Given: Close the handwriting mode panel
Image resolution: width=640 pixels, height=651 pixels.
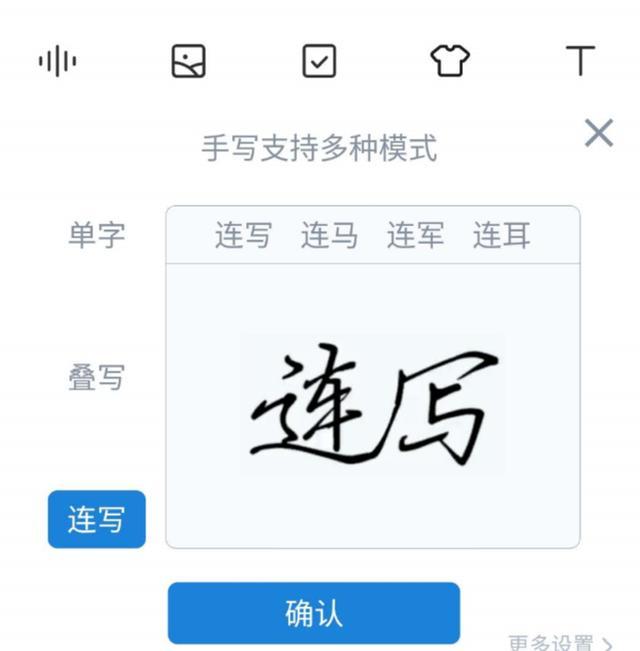Looking at the screenshot, I should 598,133.
